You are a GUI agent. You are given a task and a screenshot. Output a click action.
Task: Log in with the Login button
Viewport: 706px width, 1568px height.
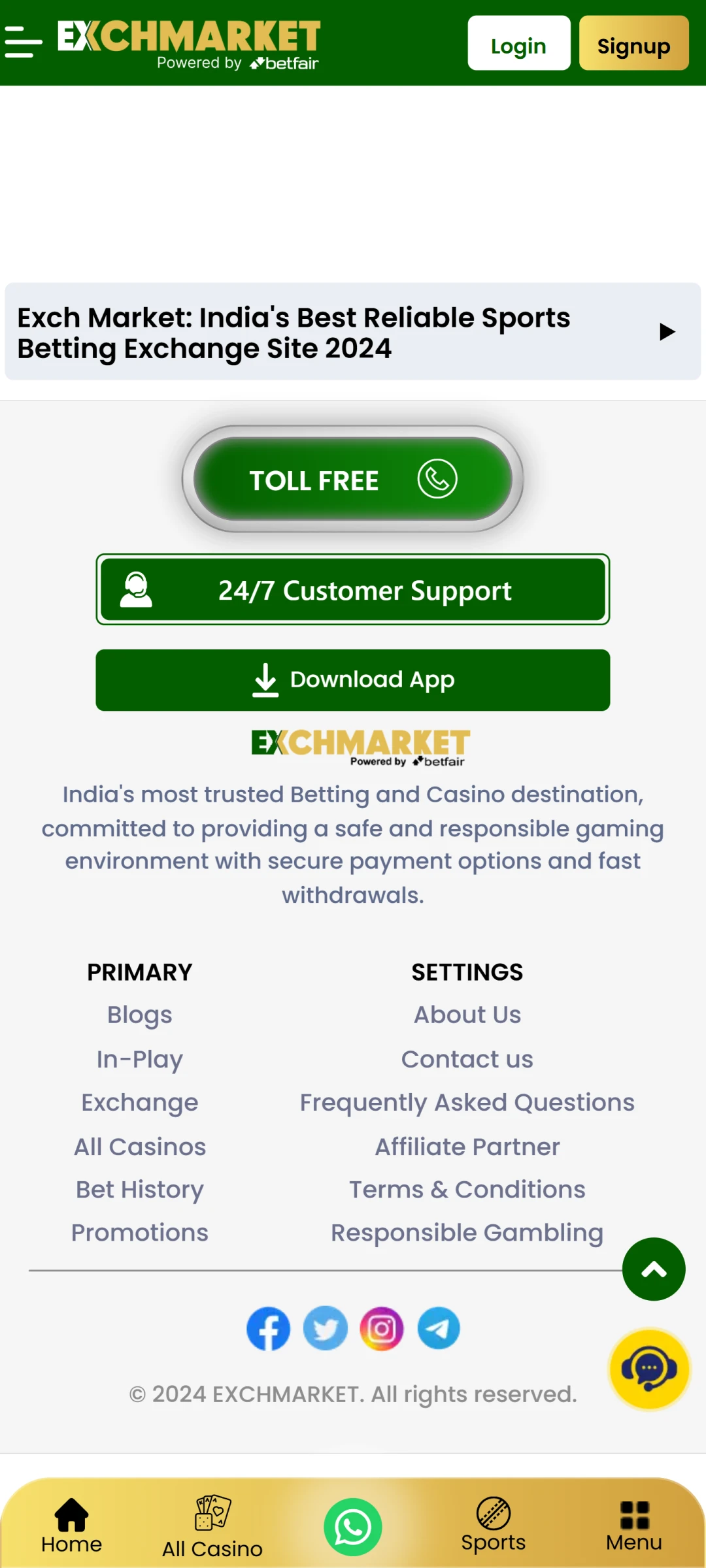point(518,44)
